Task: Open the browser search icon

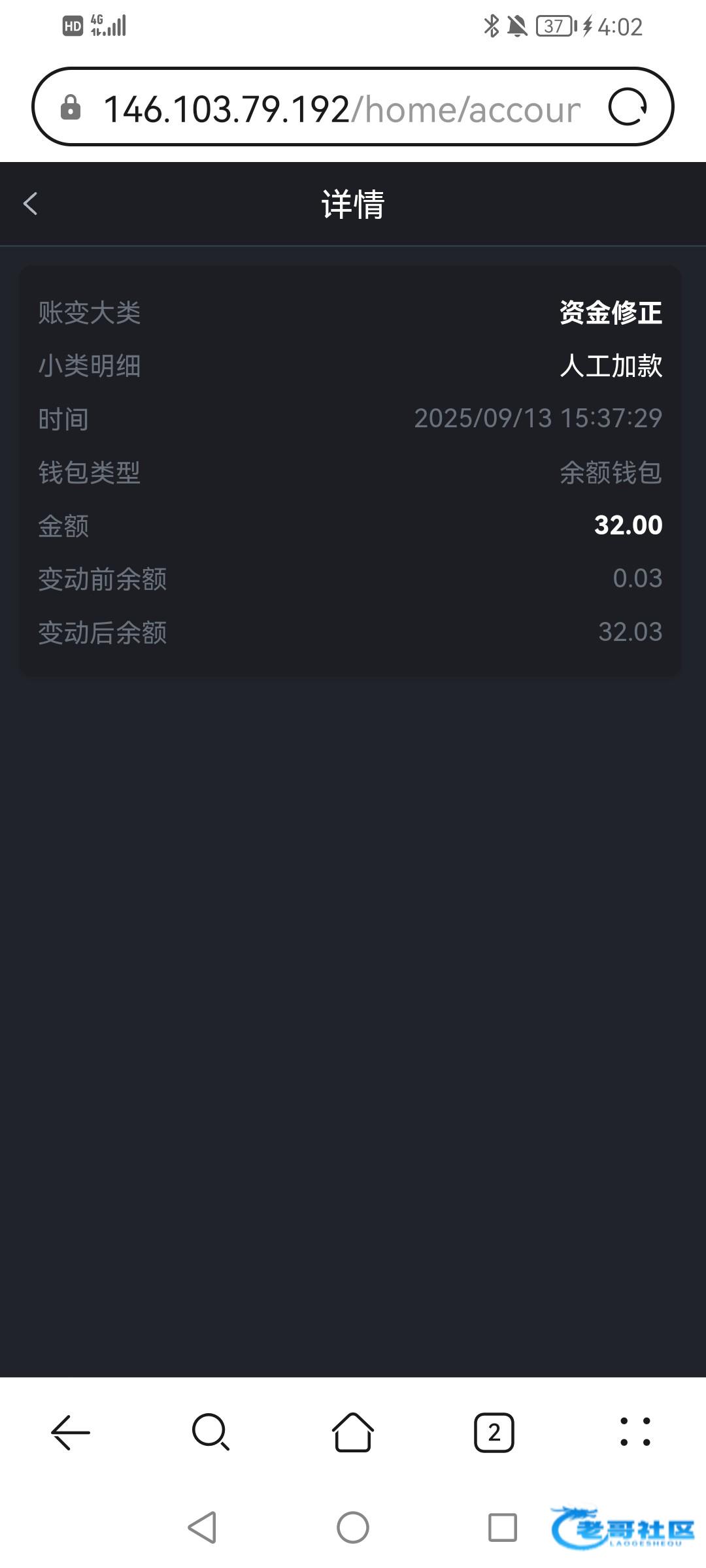Action: tap(210, 1433)
